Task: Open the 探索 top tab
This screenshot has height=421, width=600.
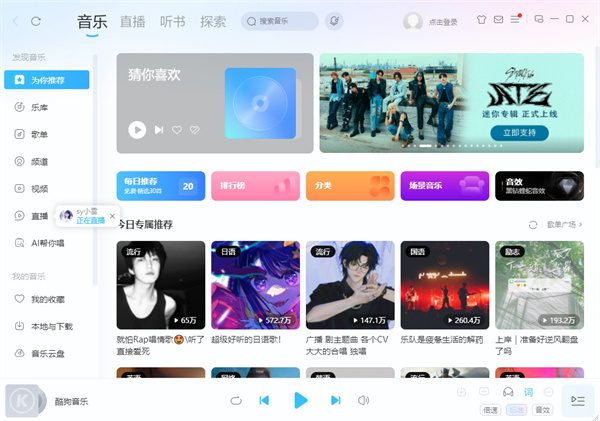Action: [213, 20]
